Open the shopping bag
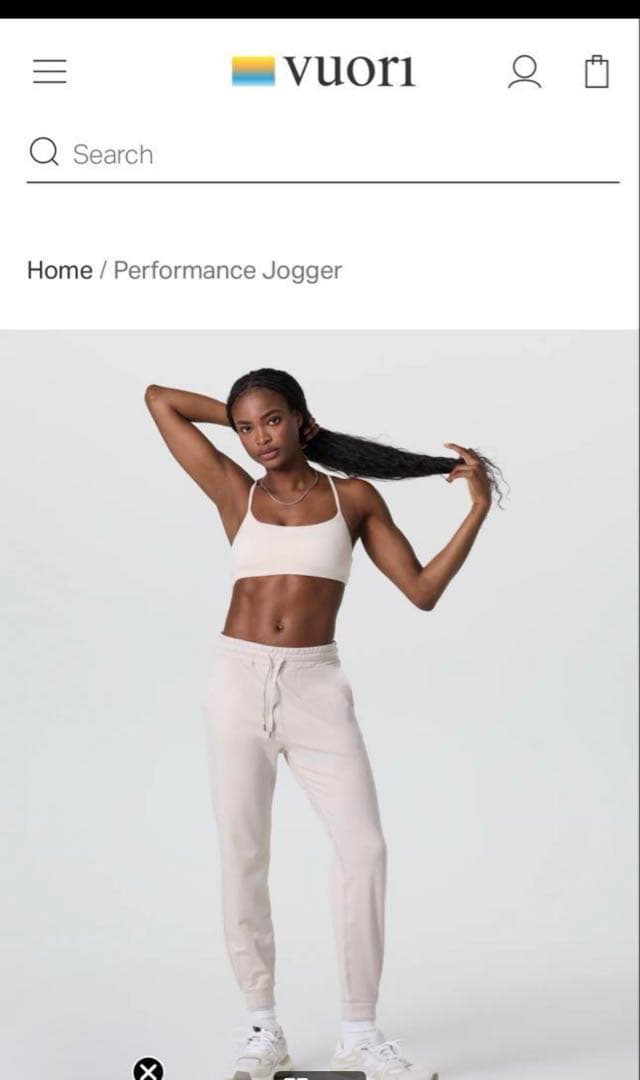This screenshot has width=640, height=1080. (597, 72)
